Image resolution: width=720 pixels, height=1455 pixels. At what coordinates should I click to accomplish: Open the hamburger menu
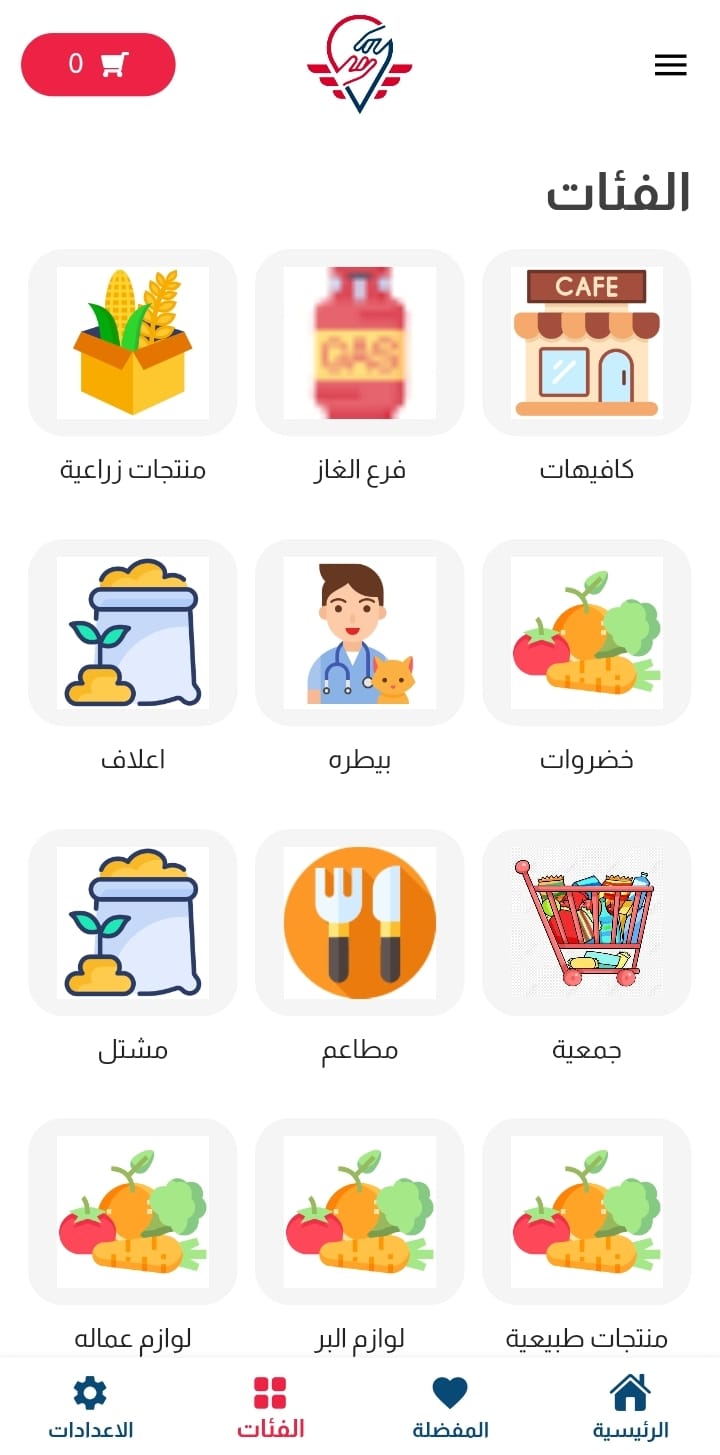pyautogui.click(x=670, y=65)
